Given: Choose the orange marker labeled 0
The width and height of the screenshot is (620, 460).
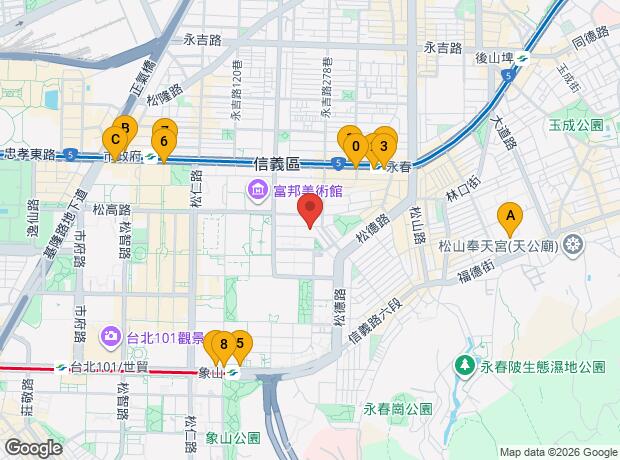Looking at the screenshot, I should coord(355,147).
